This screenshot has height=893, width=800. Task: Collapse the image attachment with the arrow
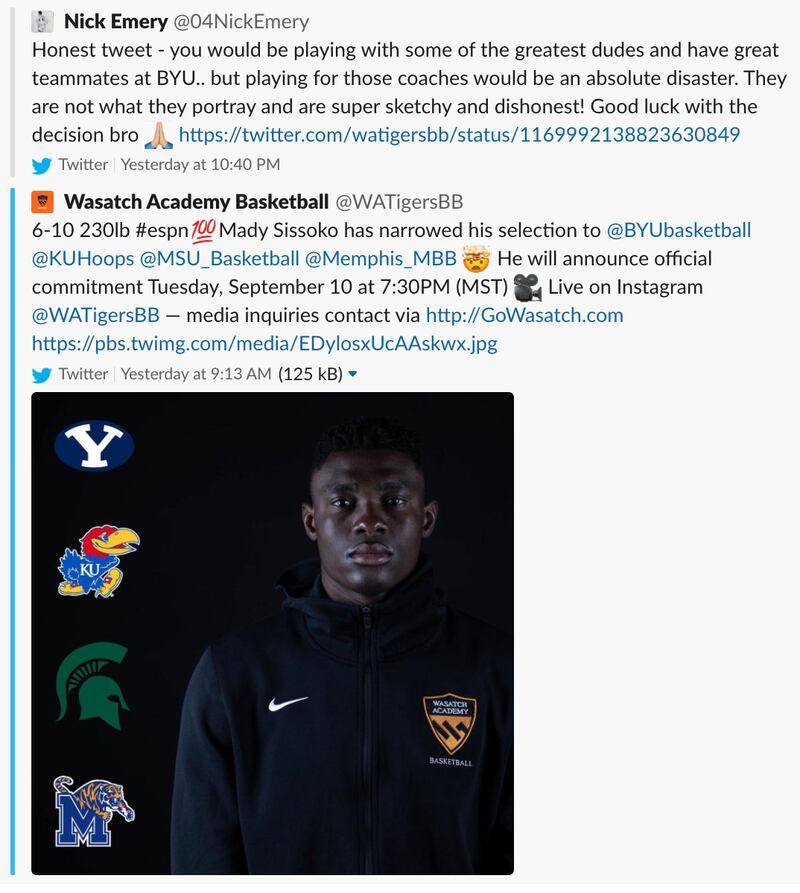352,374
